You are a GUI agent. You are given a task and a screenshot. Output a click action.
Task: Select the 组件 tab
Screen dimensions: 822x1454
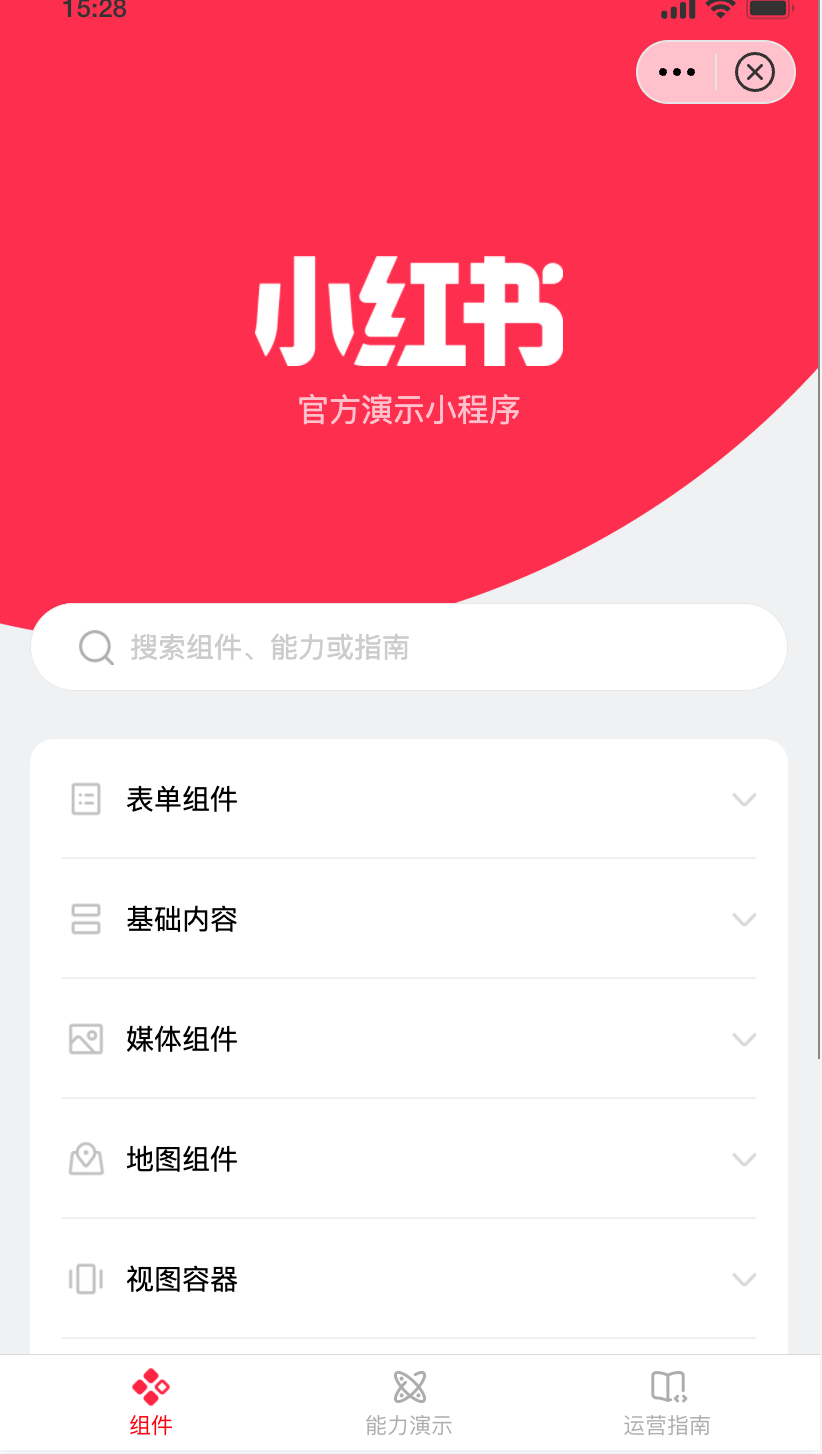tap(151, 1402)
